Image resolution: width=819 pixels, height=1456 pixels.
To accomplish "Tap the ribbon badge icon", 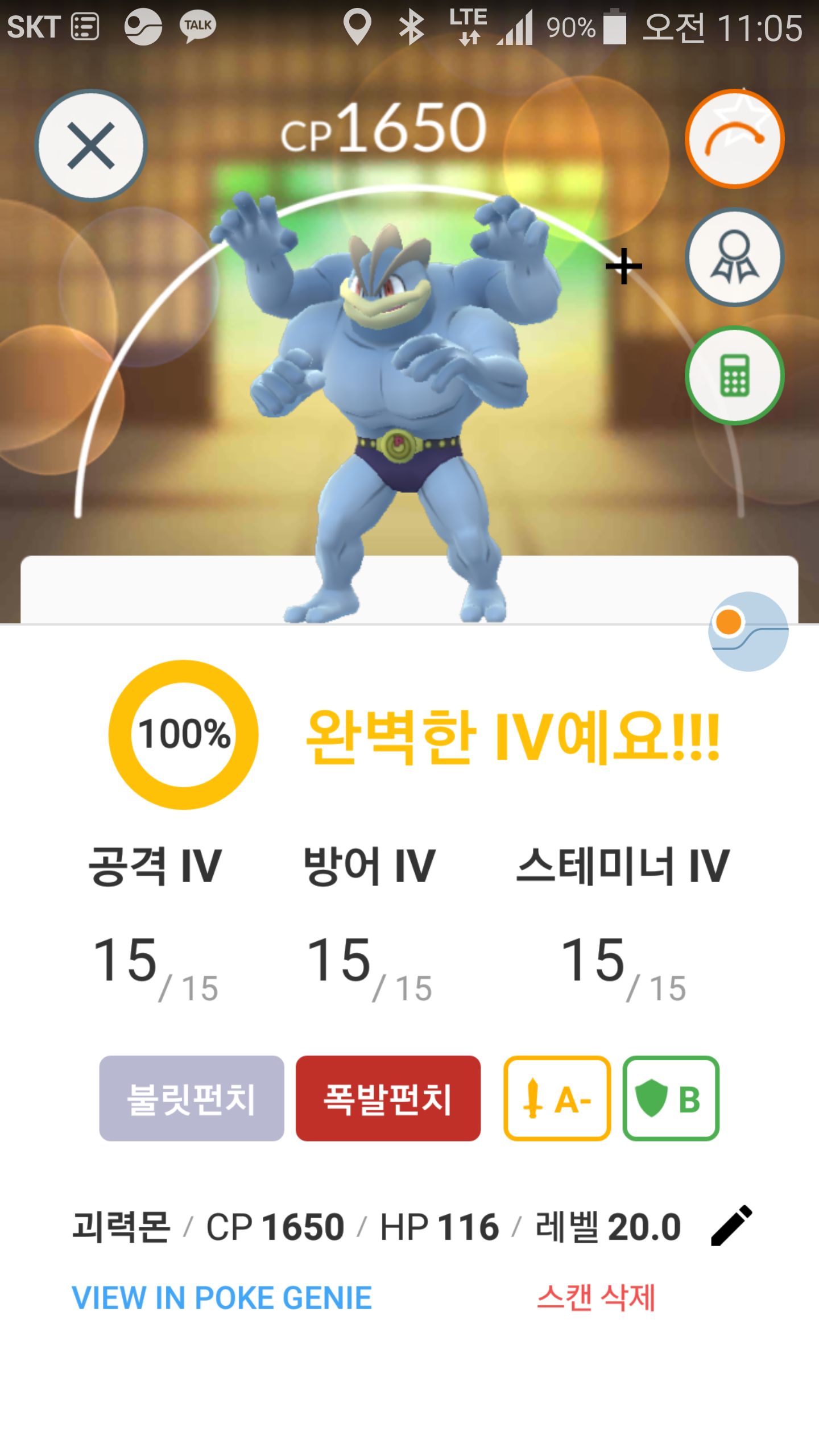I will click(734, 257).
